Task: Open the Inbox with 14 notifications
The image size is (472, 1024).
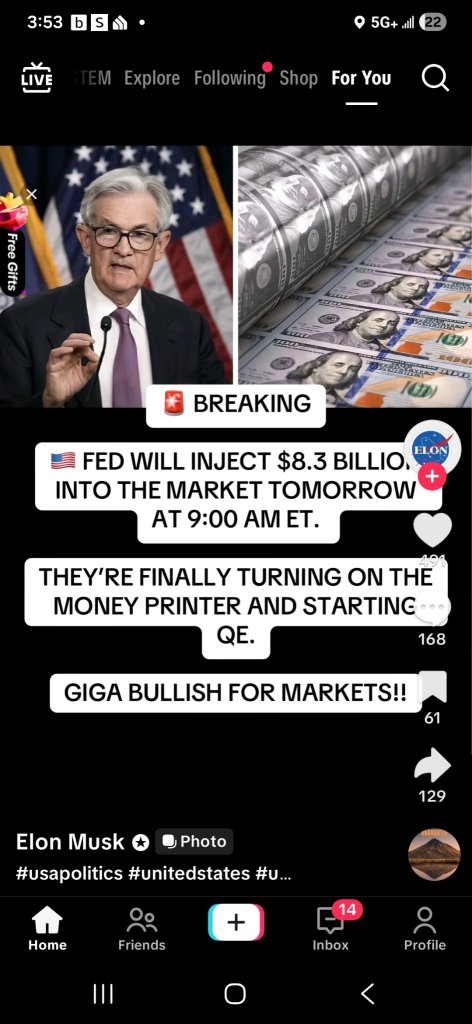Action: click(332, 927)
